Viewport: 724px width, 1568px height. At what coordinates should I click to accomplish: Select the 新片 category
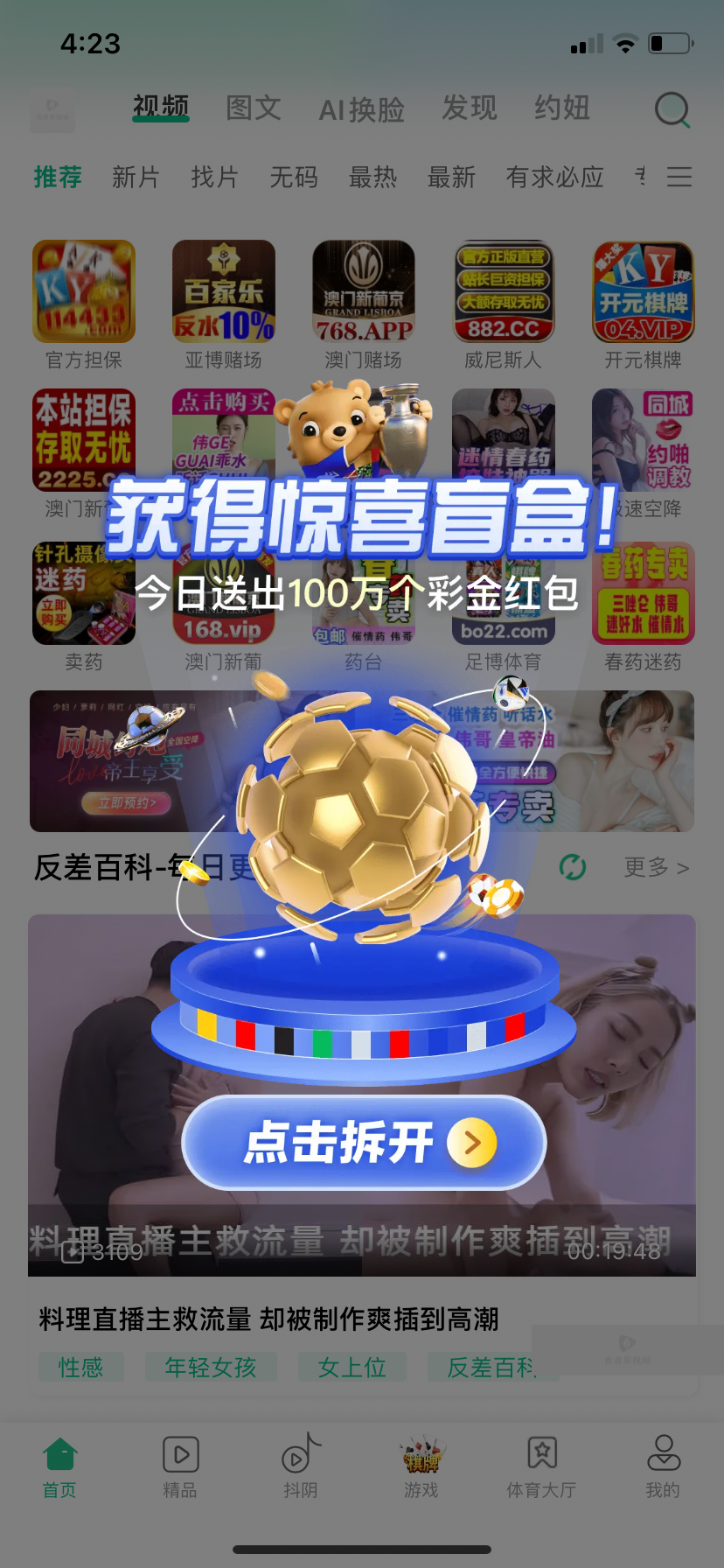[136, 178]
